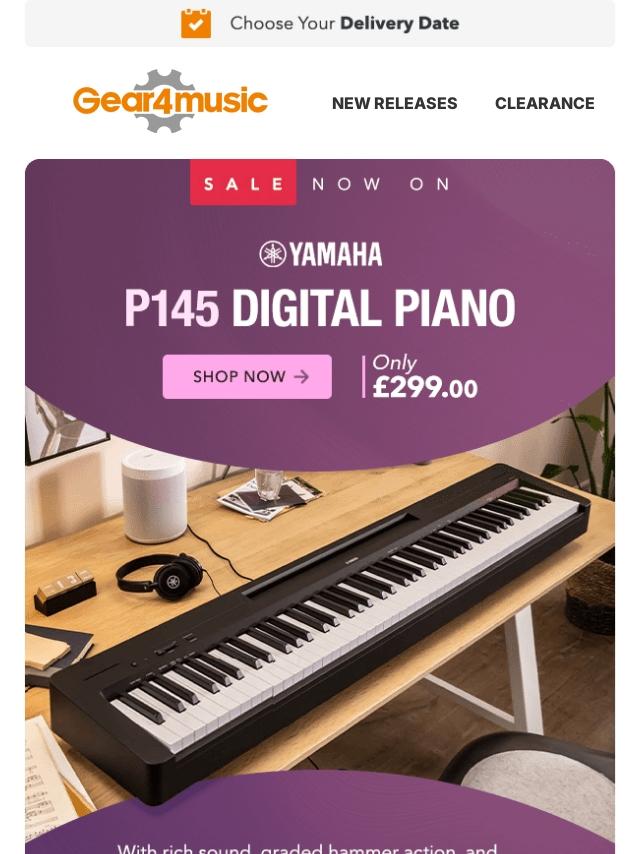The height and width of the screenshot is (854, 640).
Task: Tap the Shop Now button
Action: 247,377
